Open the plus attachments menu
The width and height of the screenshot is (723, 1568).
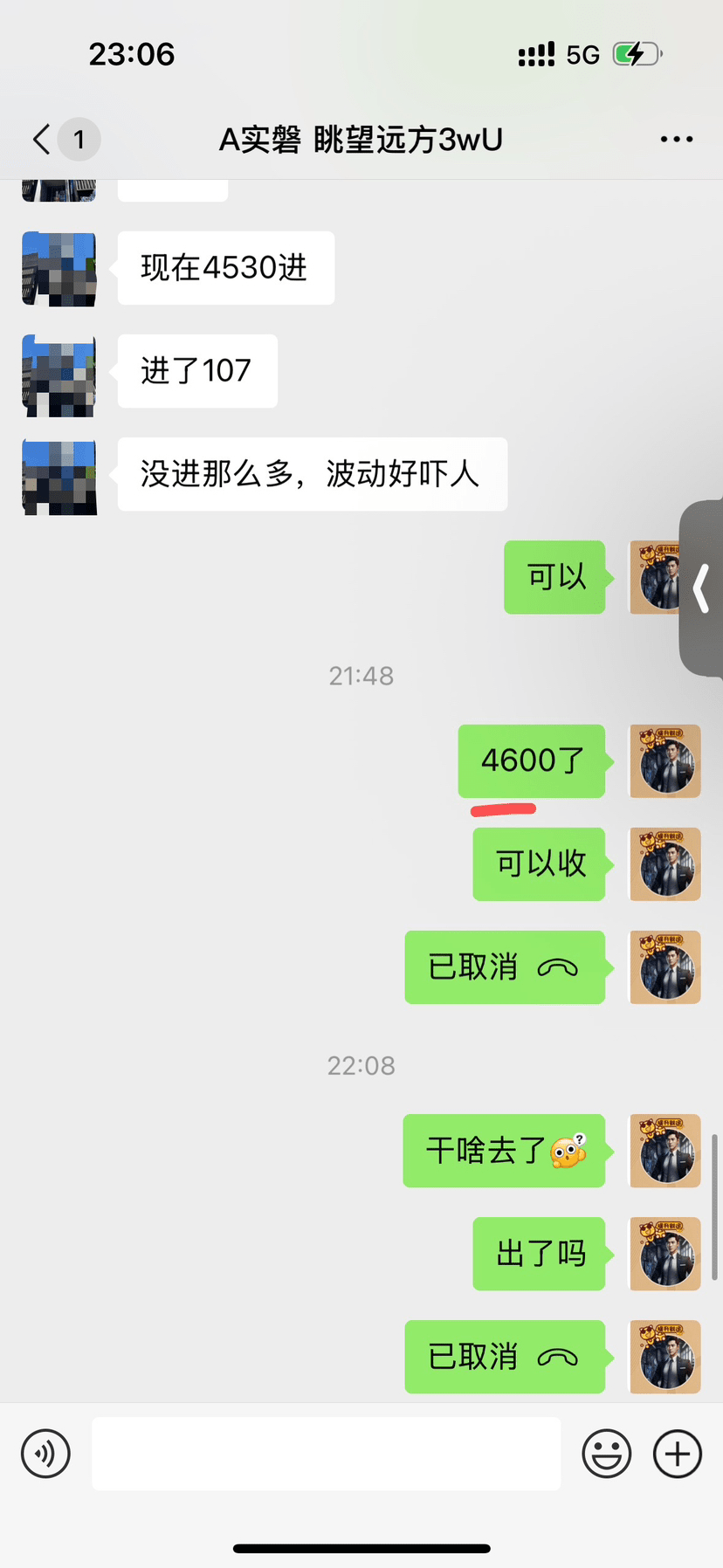pos(678,1454)
